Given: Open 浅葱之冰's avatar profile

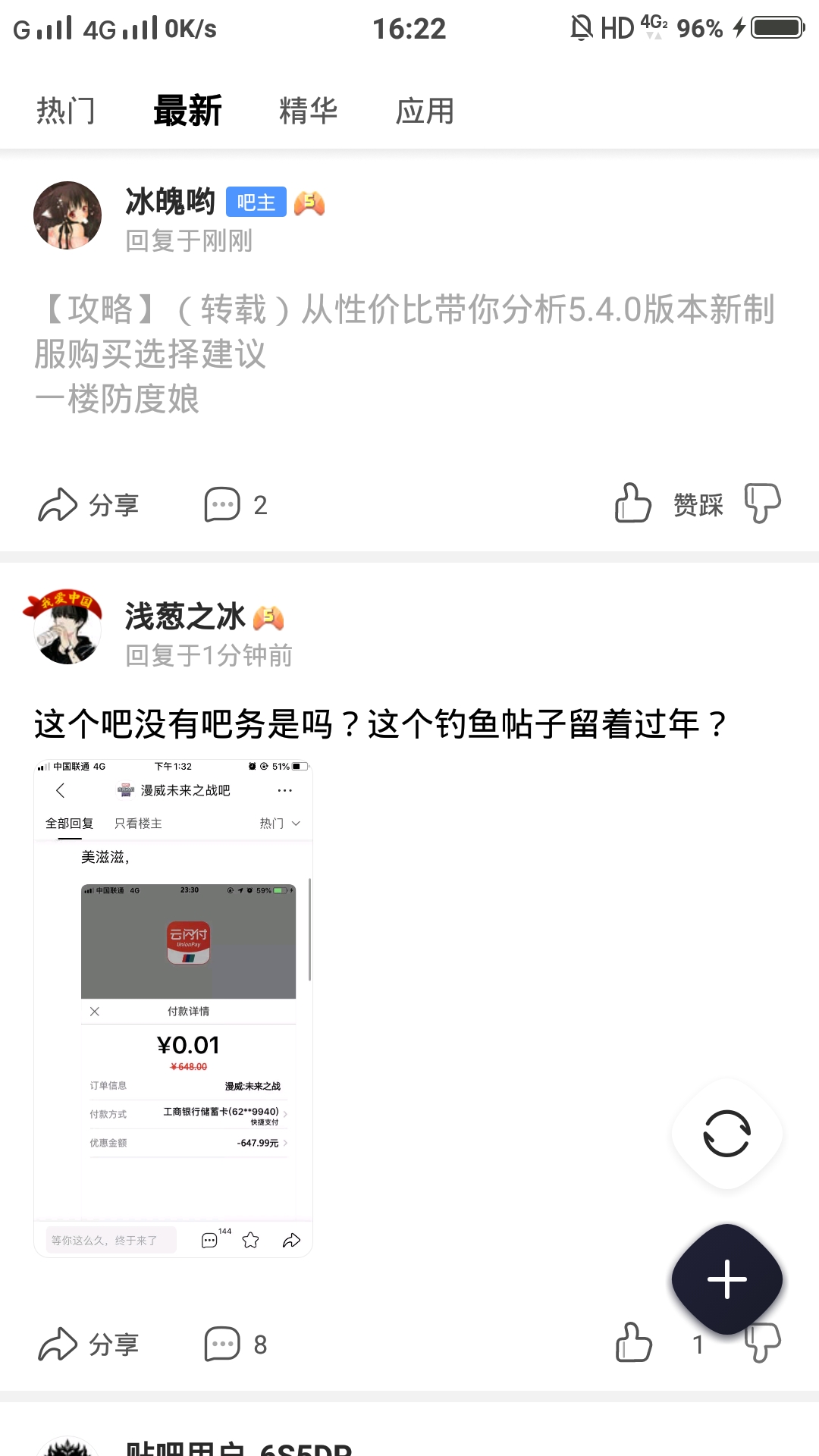Looking at the screenshot, I should (64, 627).
